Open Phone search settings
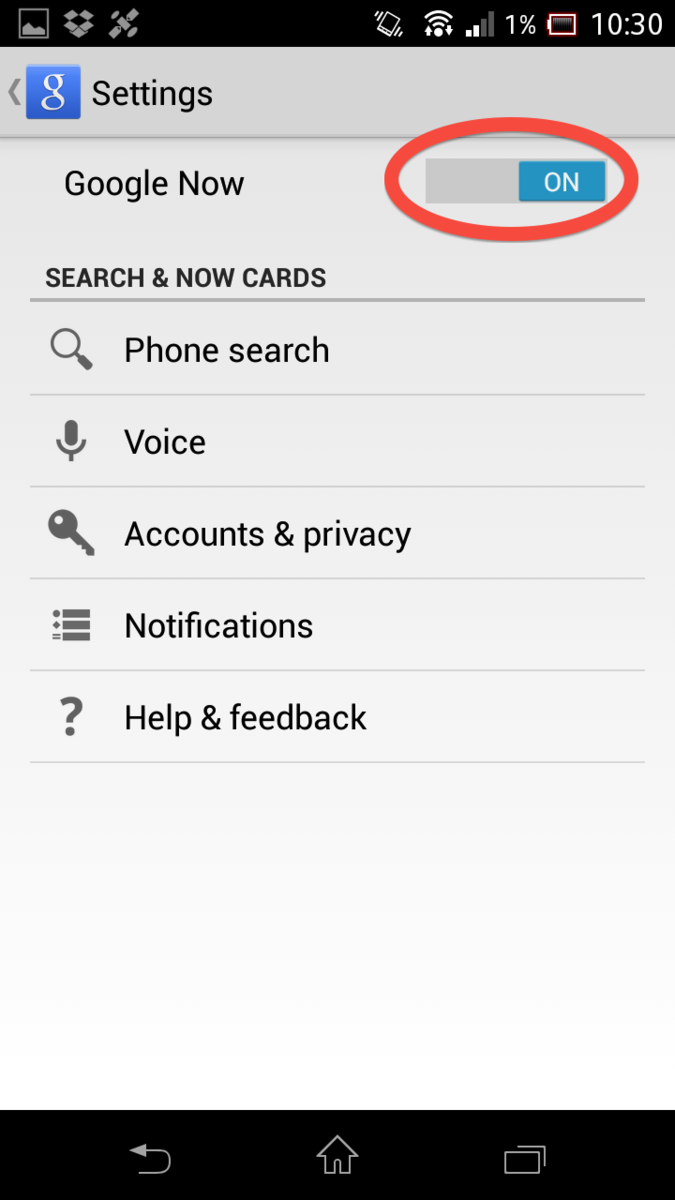This screenshot has width=675, height=1200. point(226,350)
